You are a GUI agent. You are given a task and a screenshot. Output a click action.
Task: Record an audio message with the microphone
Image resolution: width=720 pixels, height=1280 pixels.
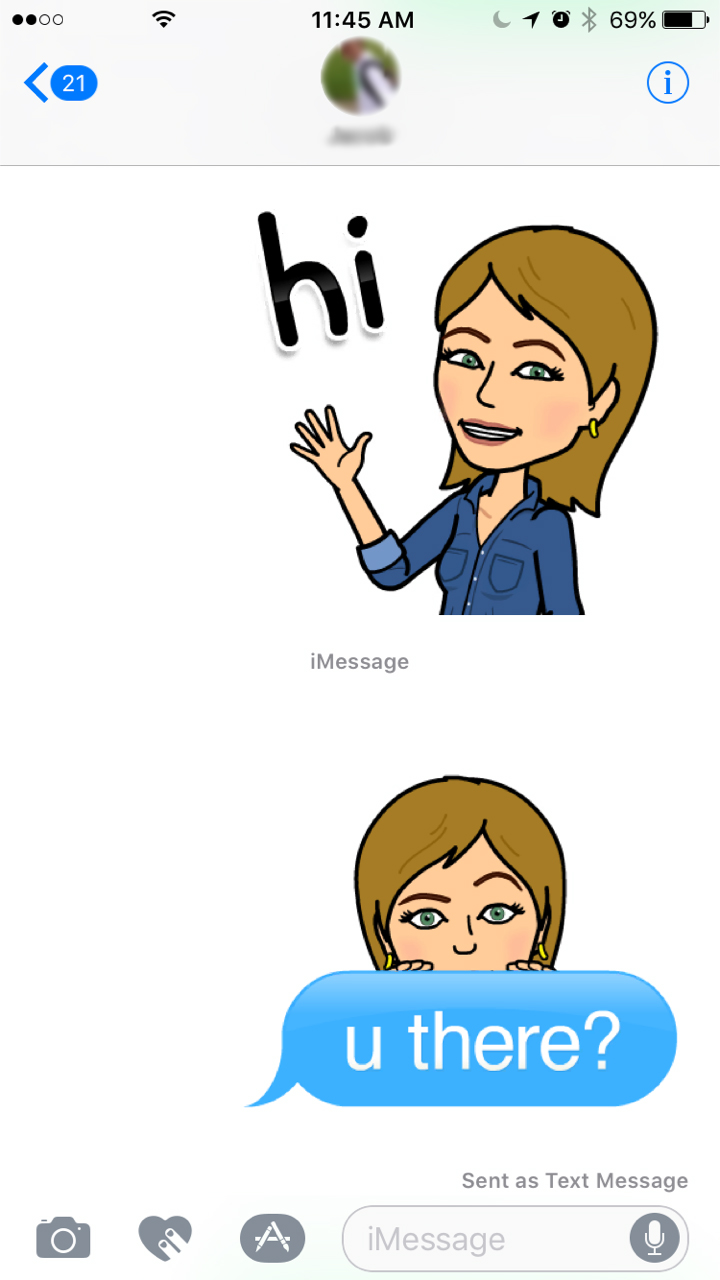pyautogui.click(x=654, y=1240)
